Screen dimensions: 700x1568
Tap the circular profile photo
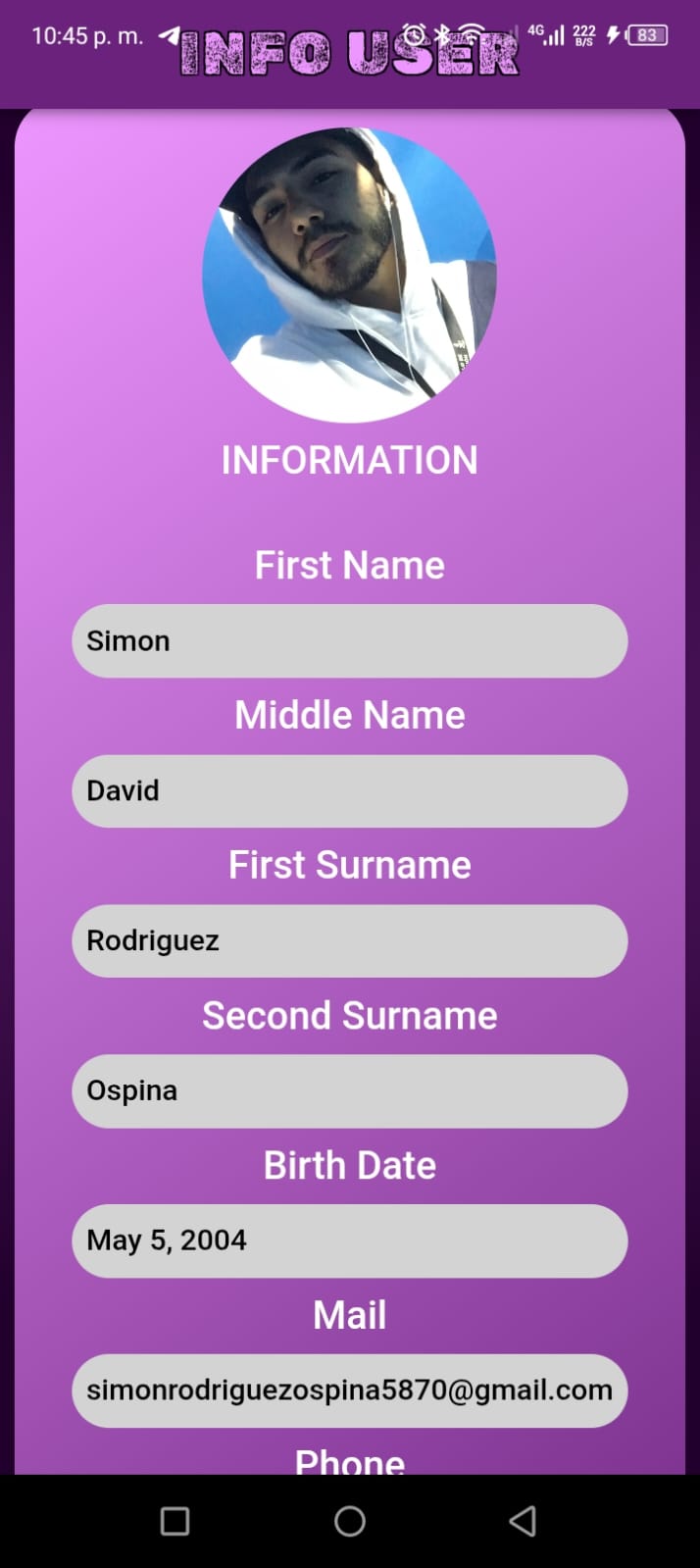[349, 276]
